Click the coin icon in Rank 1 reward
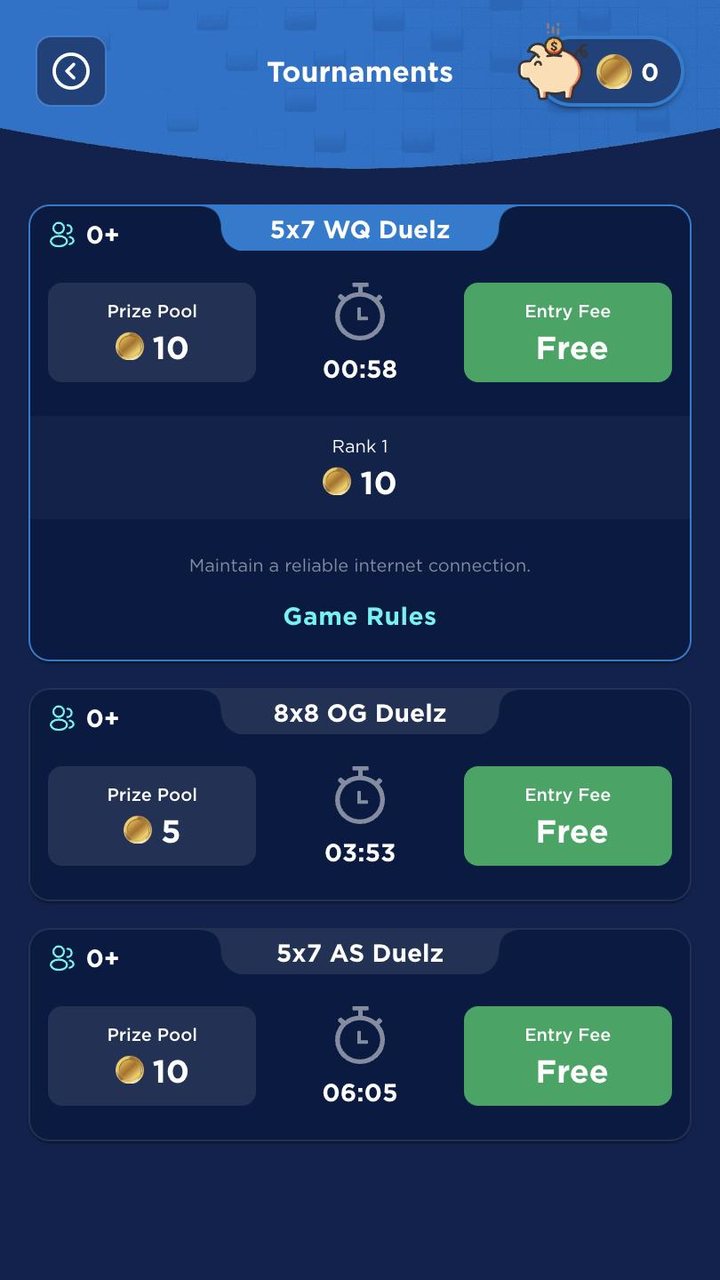The width and height of the screenshot is (720, 1280). [x=337, y=482]
